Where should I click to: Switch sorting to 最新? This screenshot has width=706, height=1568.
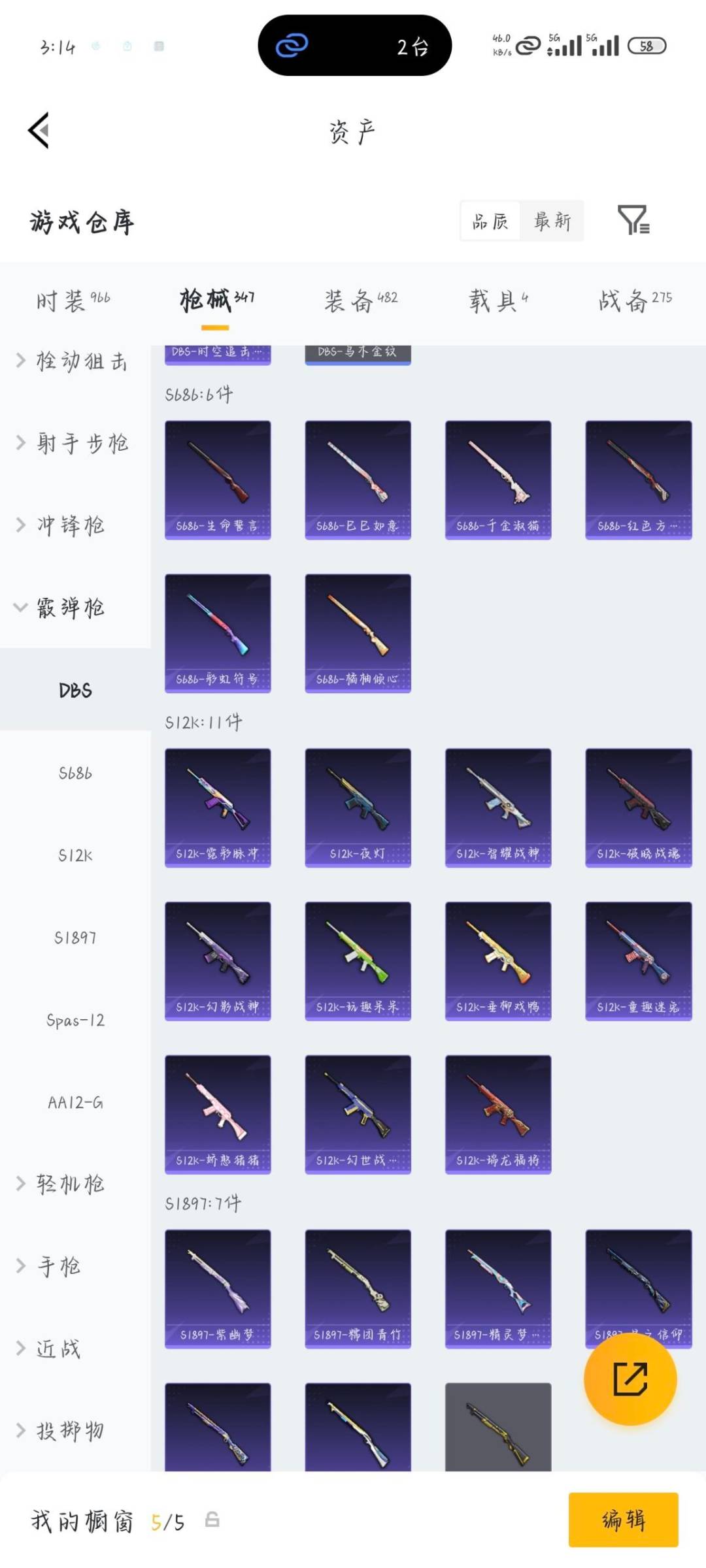[x=552, y=221]
